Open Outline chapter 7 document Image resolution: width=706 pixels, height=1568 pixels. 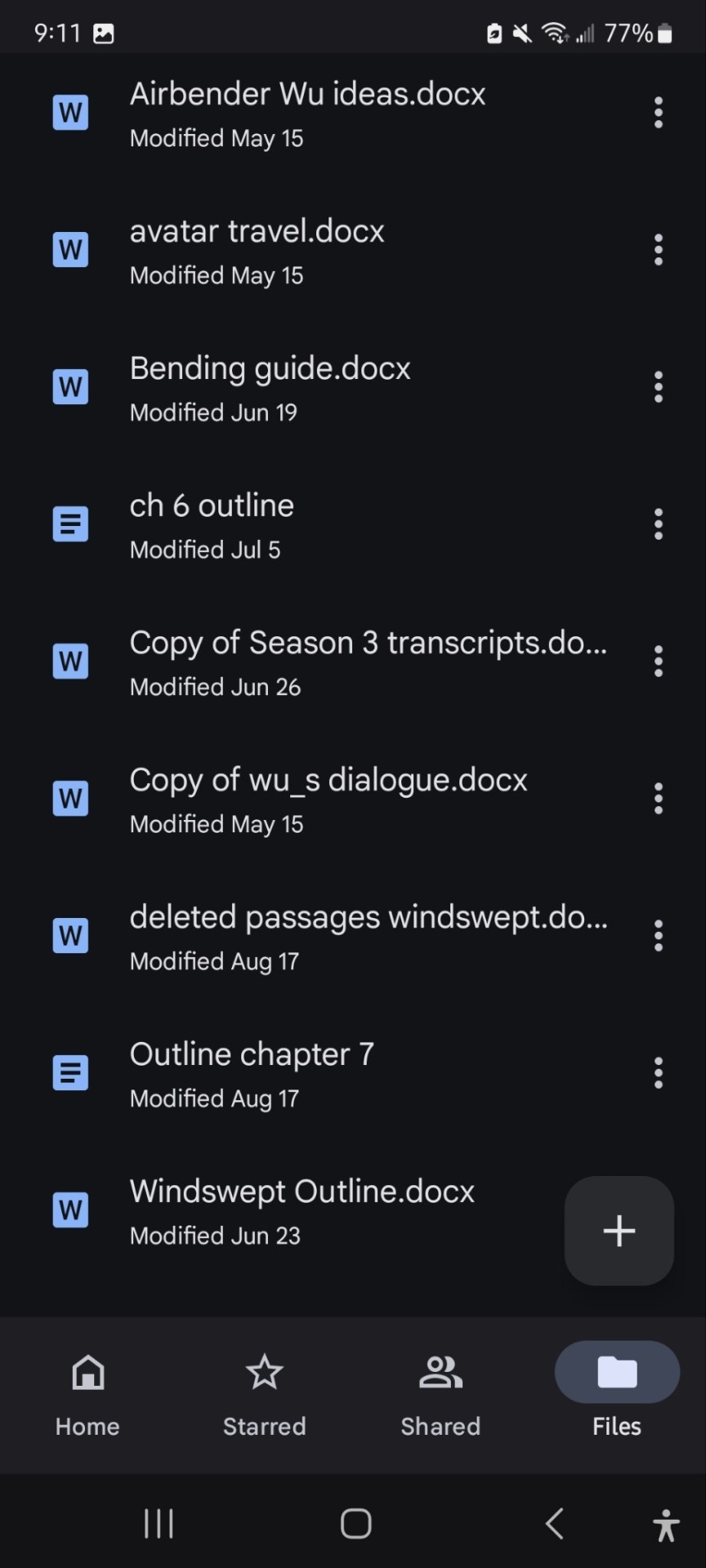252,1073
